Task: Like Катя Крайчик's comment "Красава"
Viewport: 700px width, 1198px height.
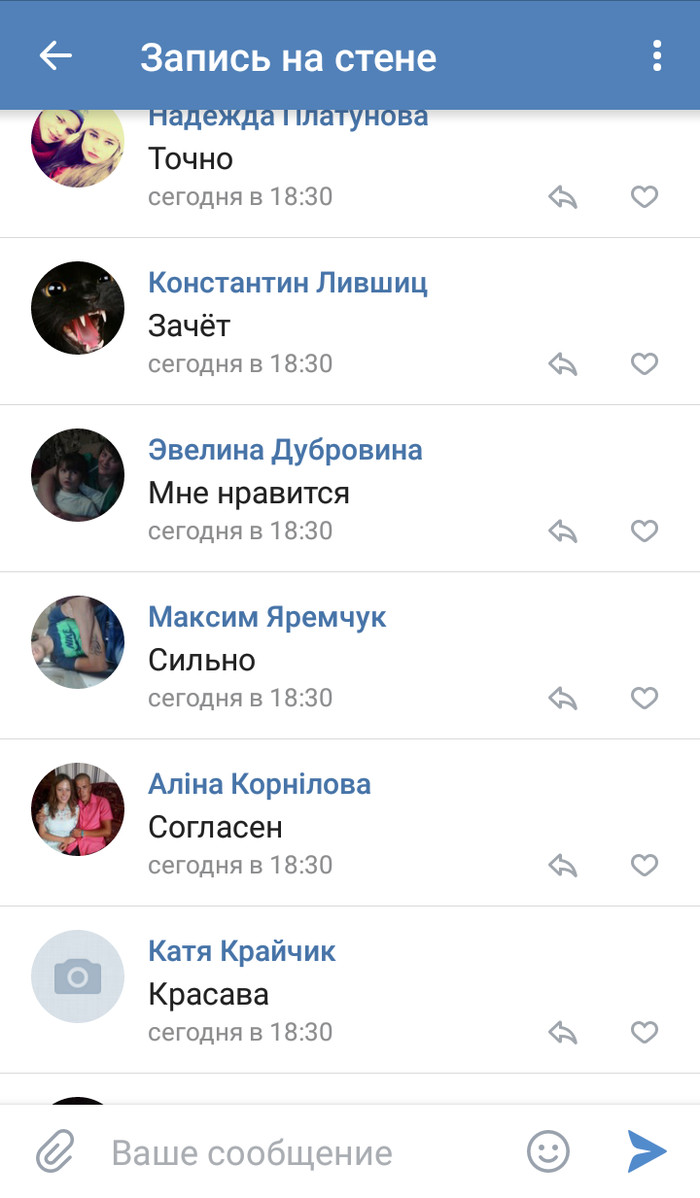Action: coord(644,1032)
